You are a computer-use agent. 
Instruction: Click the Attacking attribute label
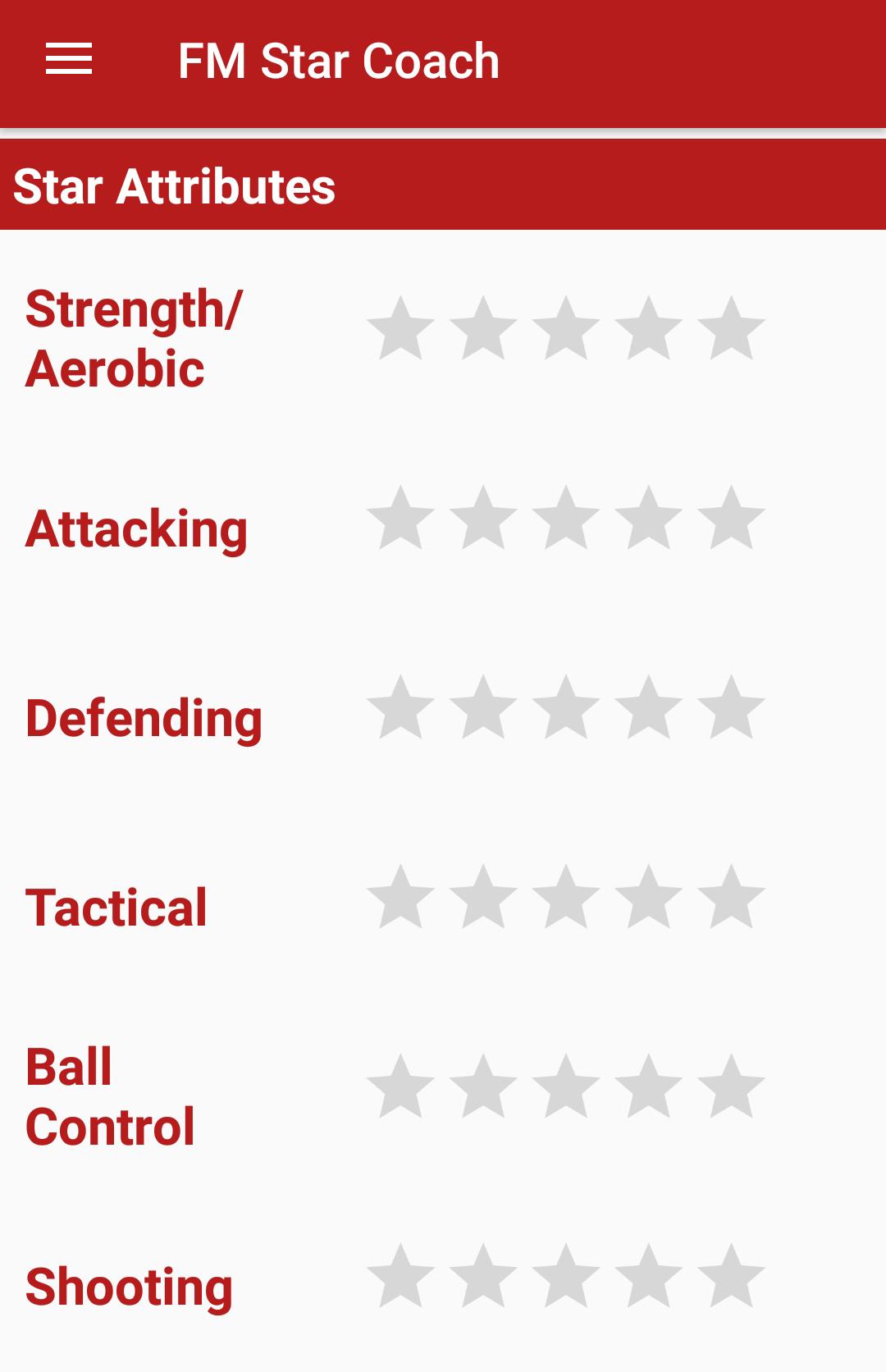137,529
